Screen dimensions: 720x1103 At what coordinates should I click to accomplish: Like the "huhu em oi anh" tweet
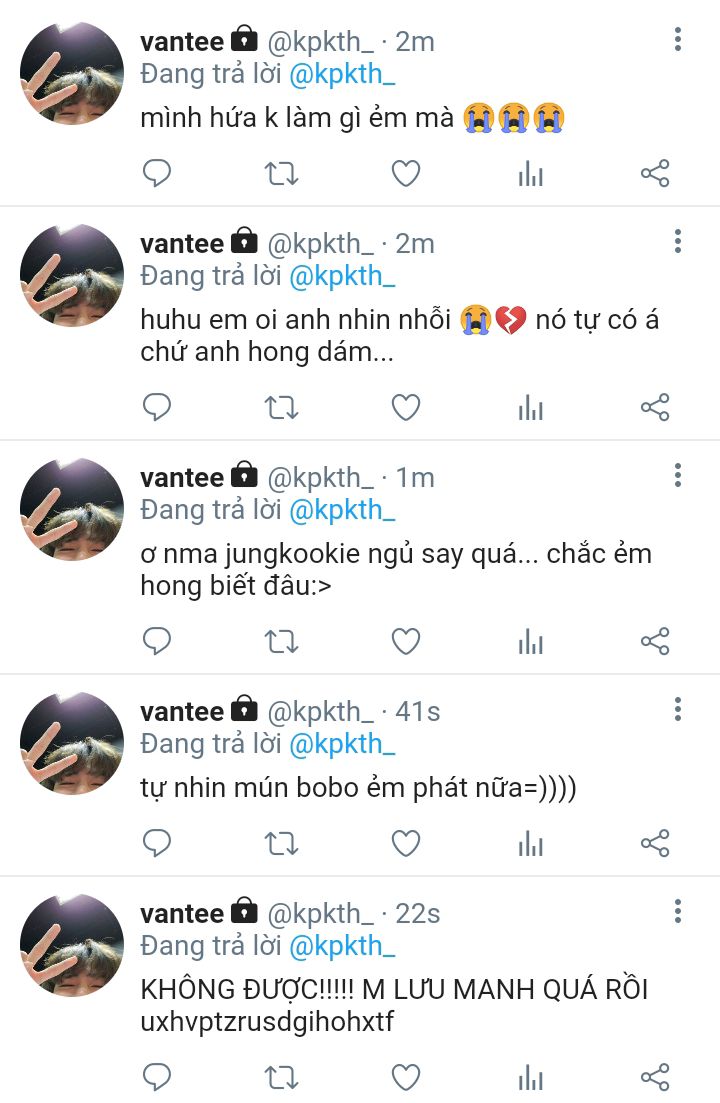405,407
